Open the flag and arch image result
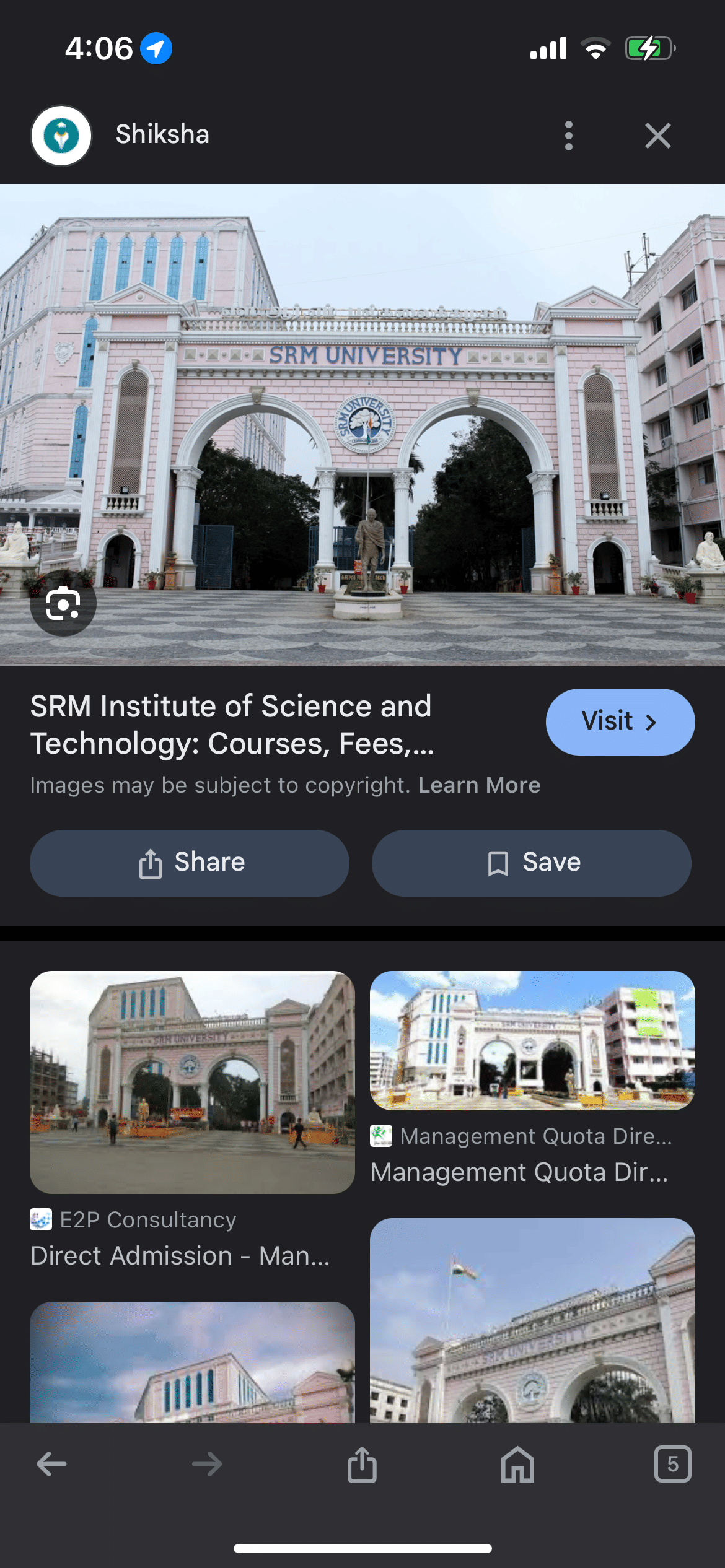This screenshot has width=725, height=1568. [532, 1320]
